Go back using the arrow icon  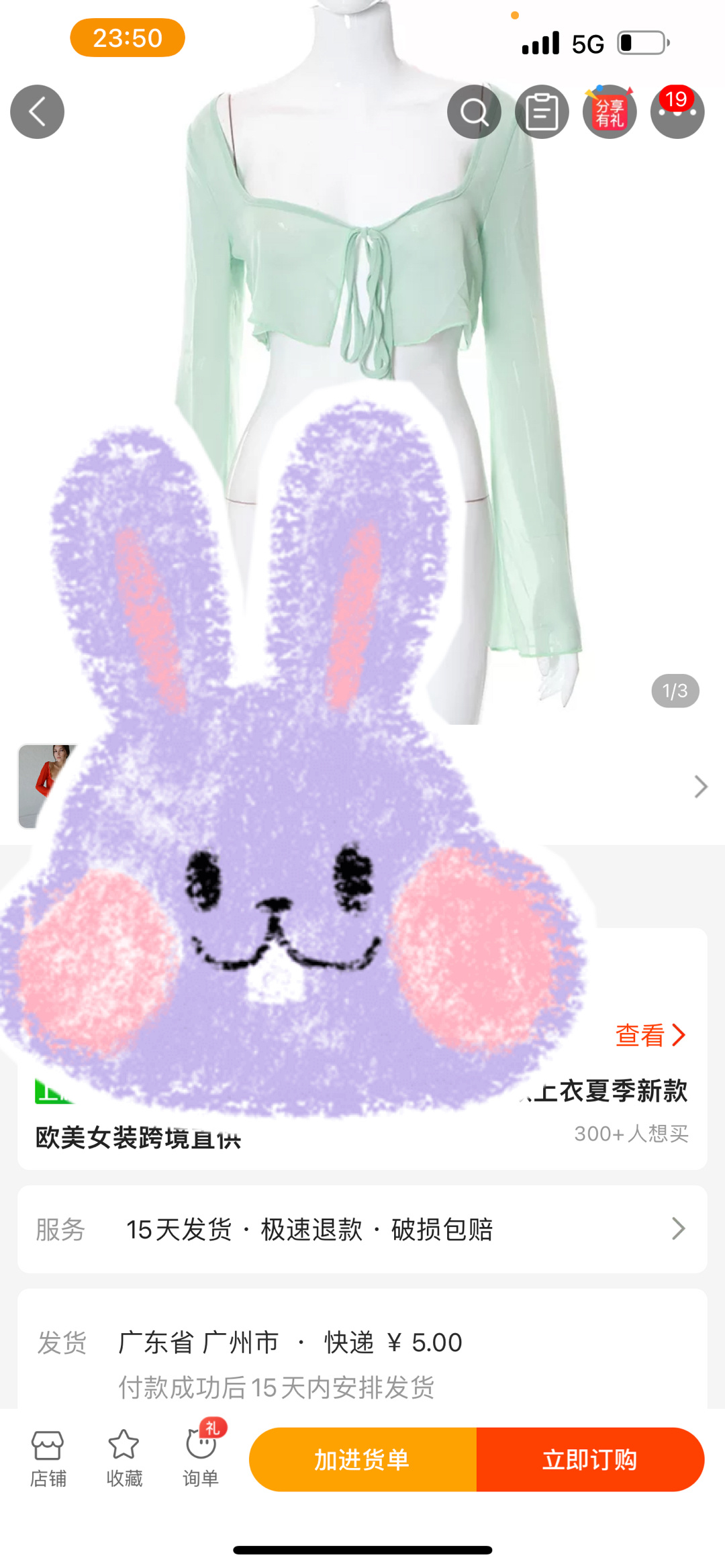(37, 111)
